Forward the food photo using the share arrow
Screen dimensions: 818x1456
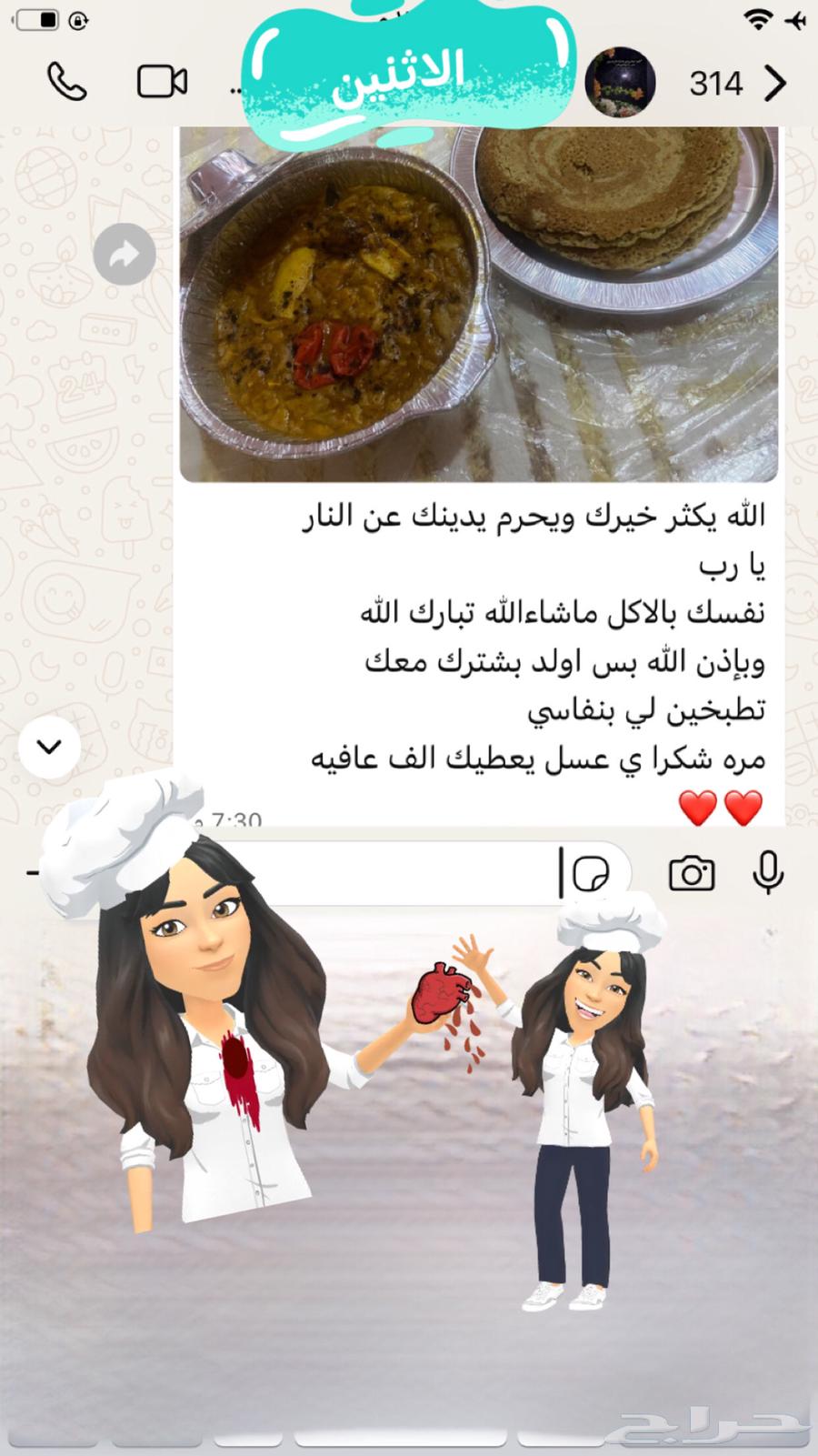pyautogui.click(x=124, y=255)
